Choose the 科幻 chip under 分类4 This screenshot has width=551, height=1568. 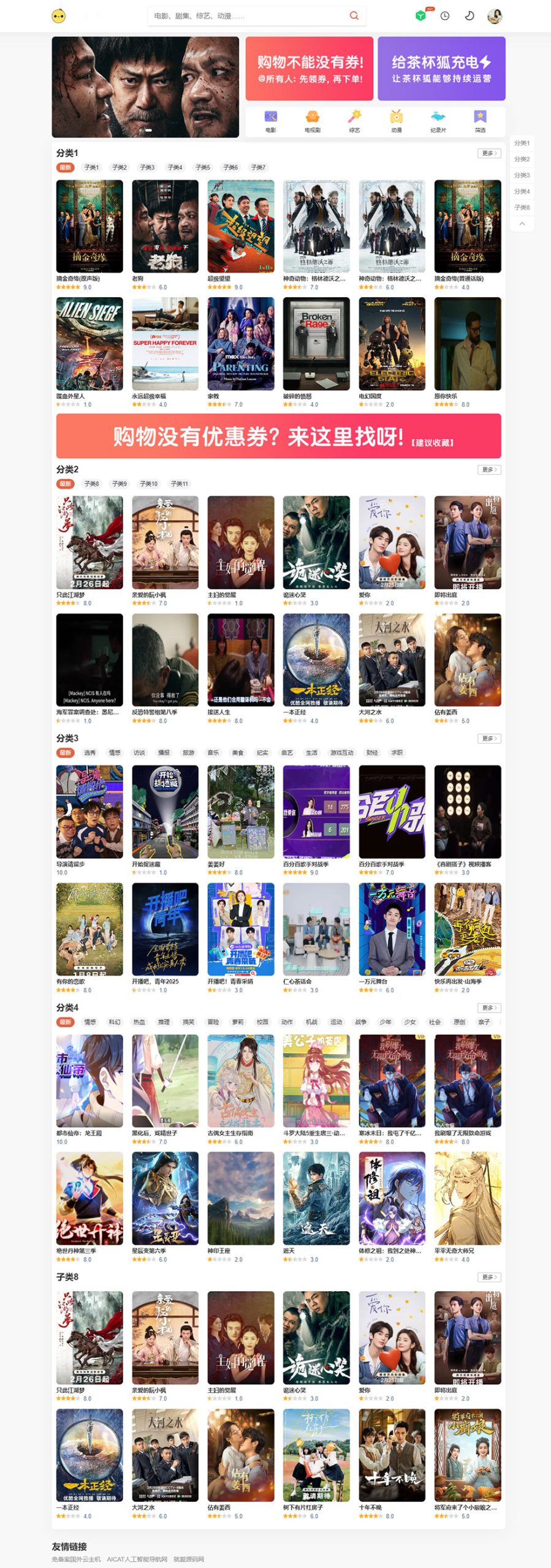(x=115, y=1022)
